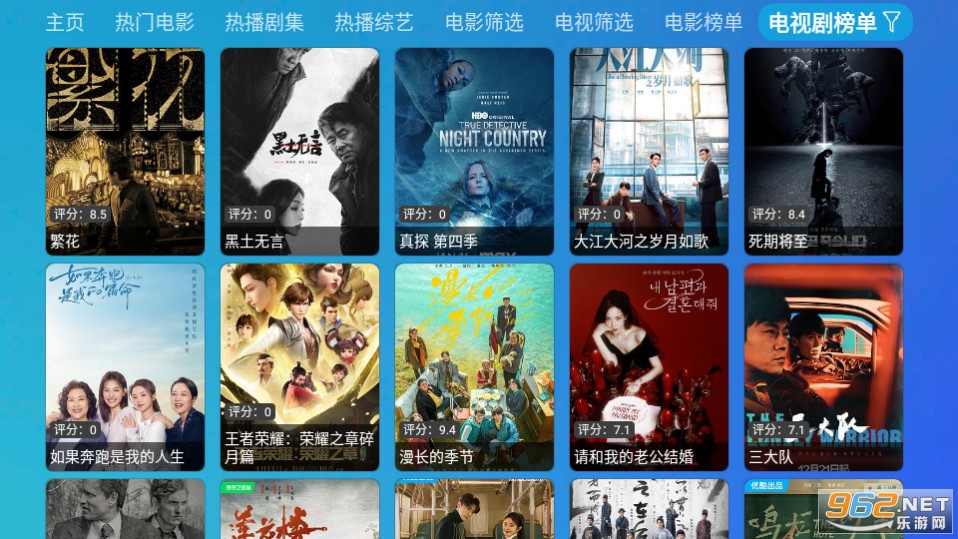Select the 死期将至 show card
958x539 pixels.
pos(823,151)
